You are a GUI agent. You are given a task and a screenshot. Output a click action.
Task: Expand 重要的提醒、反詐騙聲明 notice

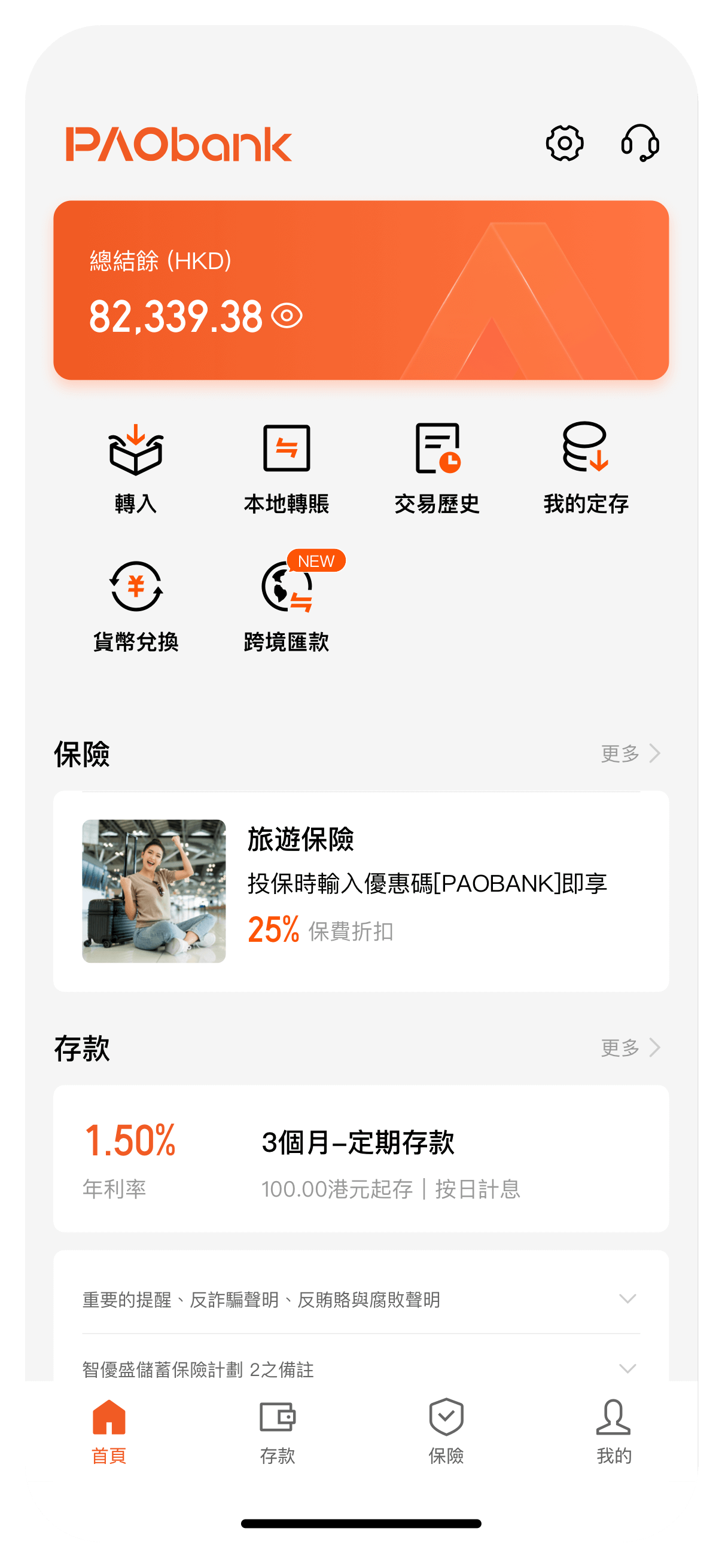point(361,1299)
